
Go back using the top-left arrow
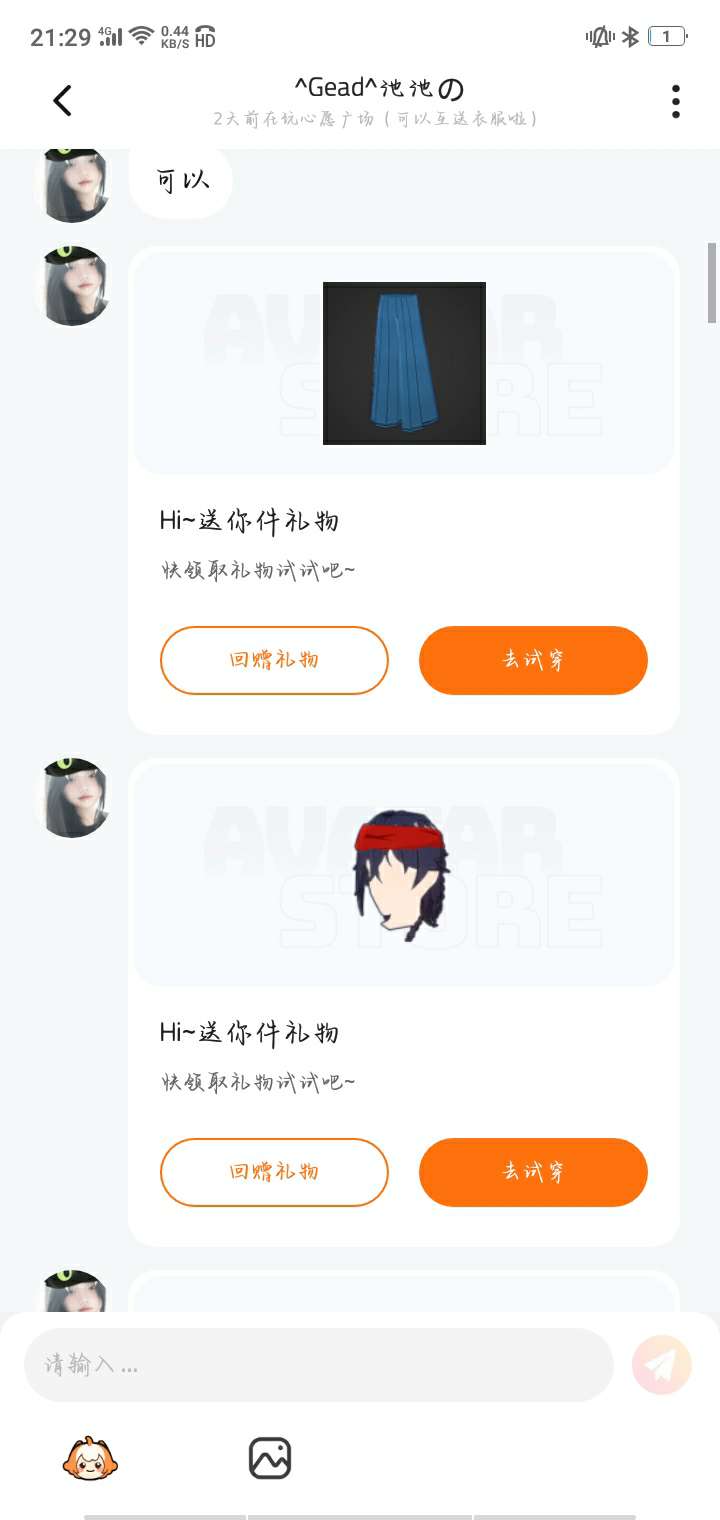[62, 100]
